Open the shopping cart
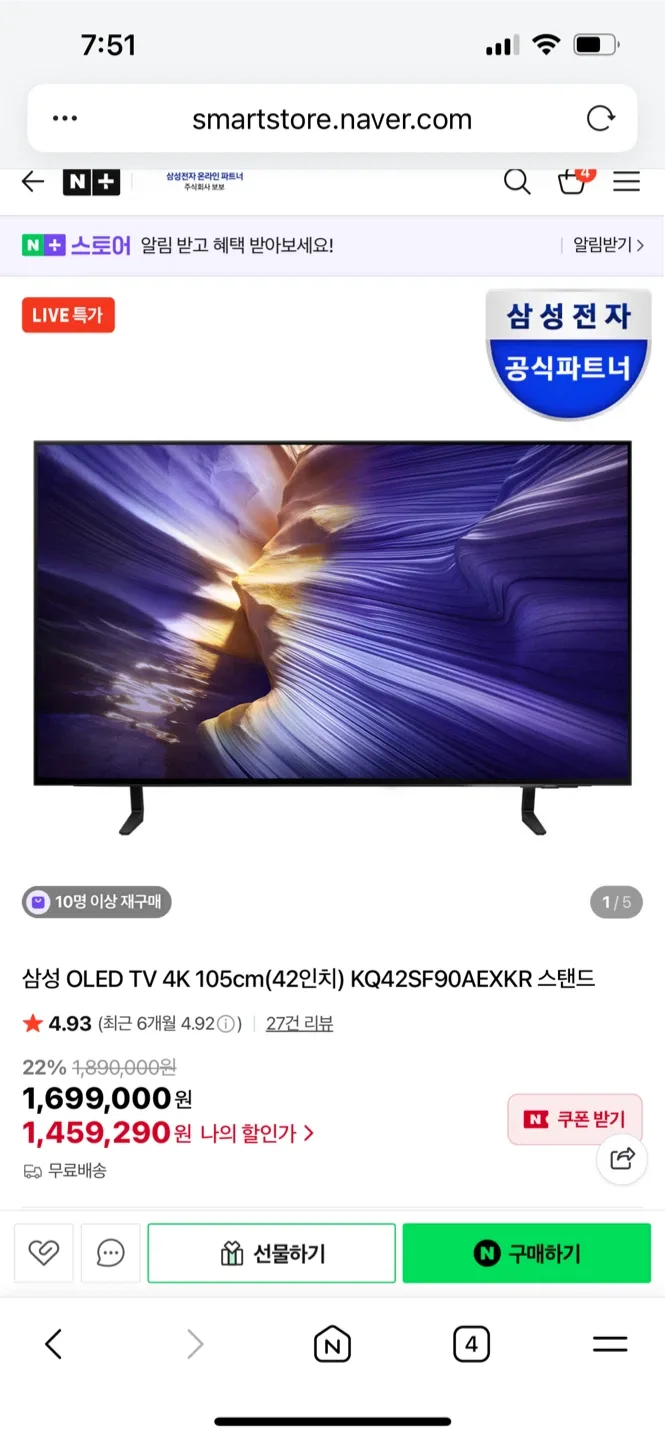665x1440 pixels. point(572,181)
